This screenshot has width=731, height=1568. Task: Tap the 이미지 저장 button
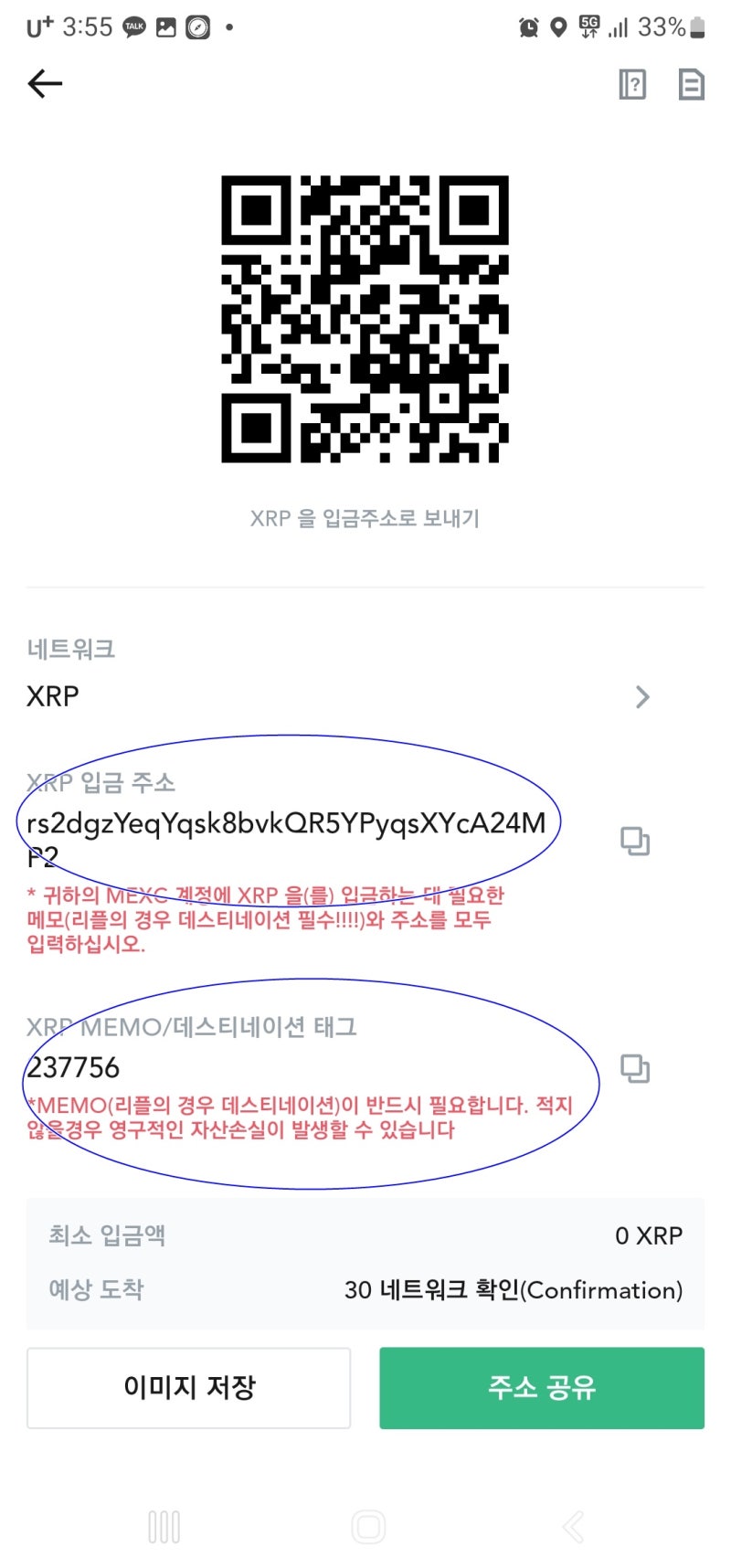click(189, 1387)
